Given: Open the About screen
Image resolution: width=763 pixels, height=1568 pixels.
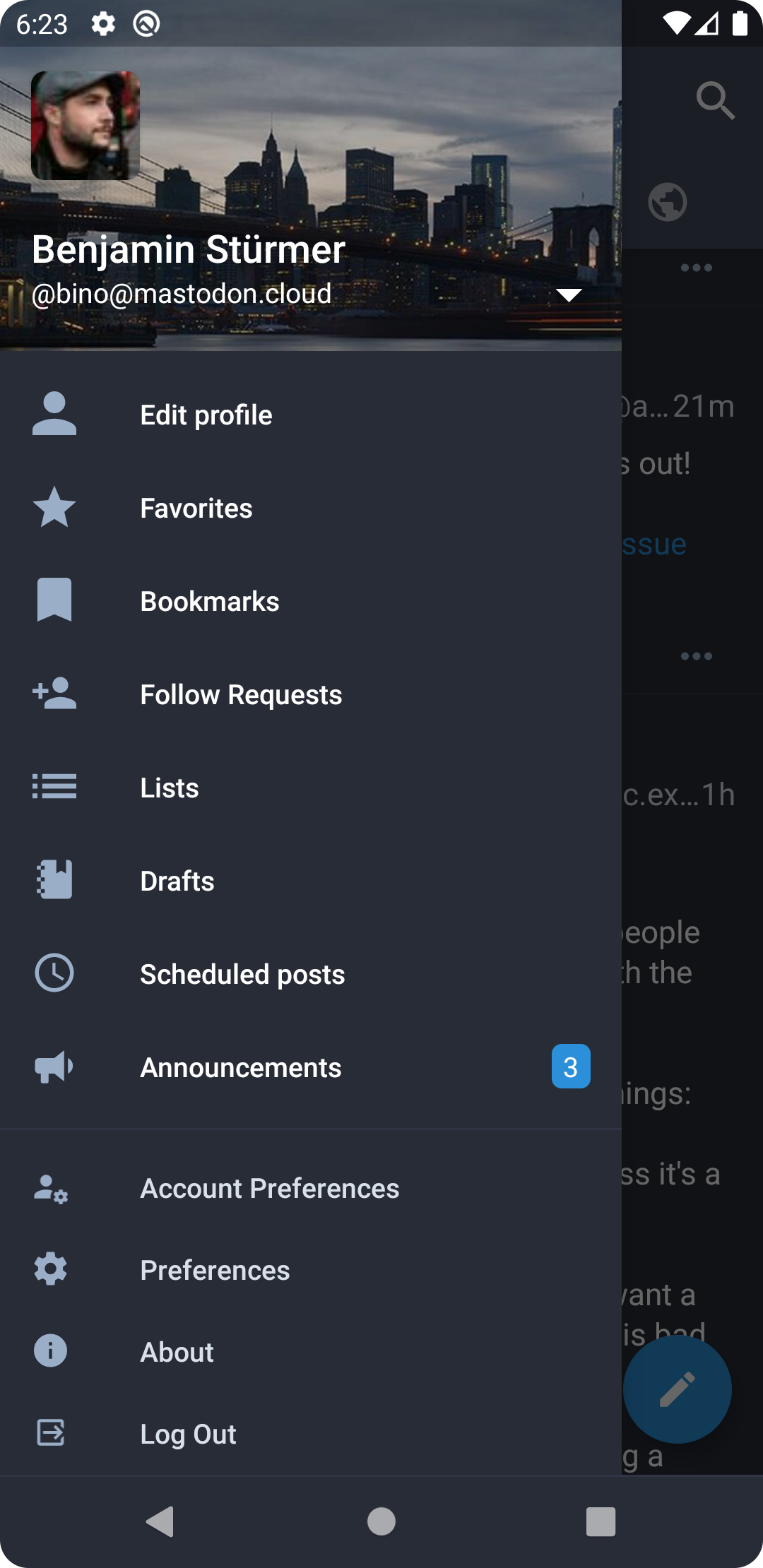Looking at the screenshot, I should pyautogui.click(x=177, y=1351).
